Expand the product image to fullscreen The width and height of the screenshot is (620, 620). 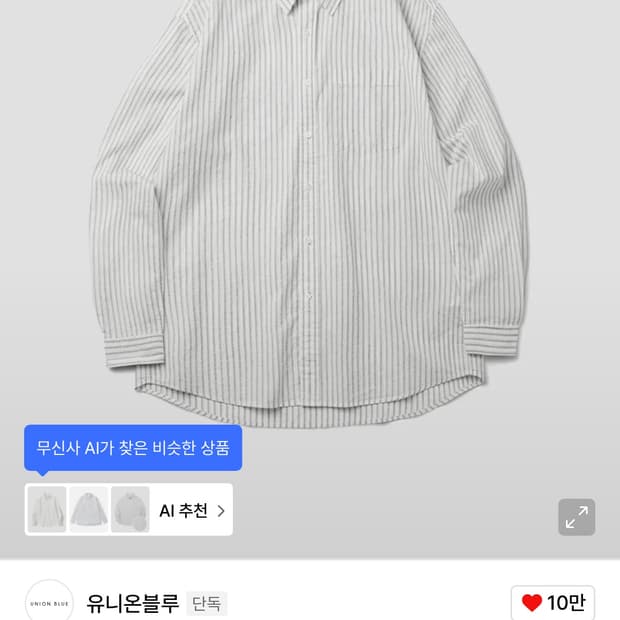click(x=577, y=517)
